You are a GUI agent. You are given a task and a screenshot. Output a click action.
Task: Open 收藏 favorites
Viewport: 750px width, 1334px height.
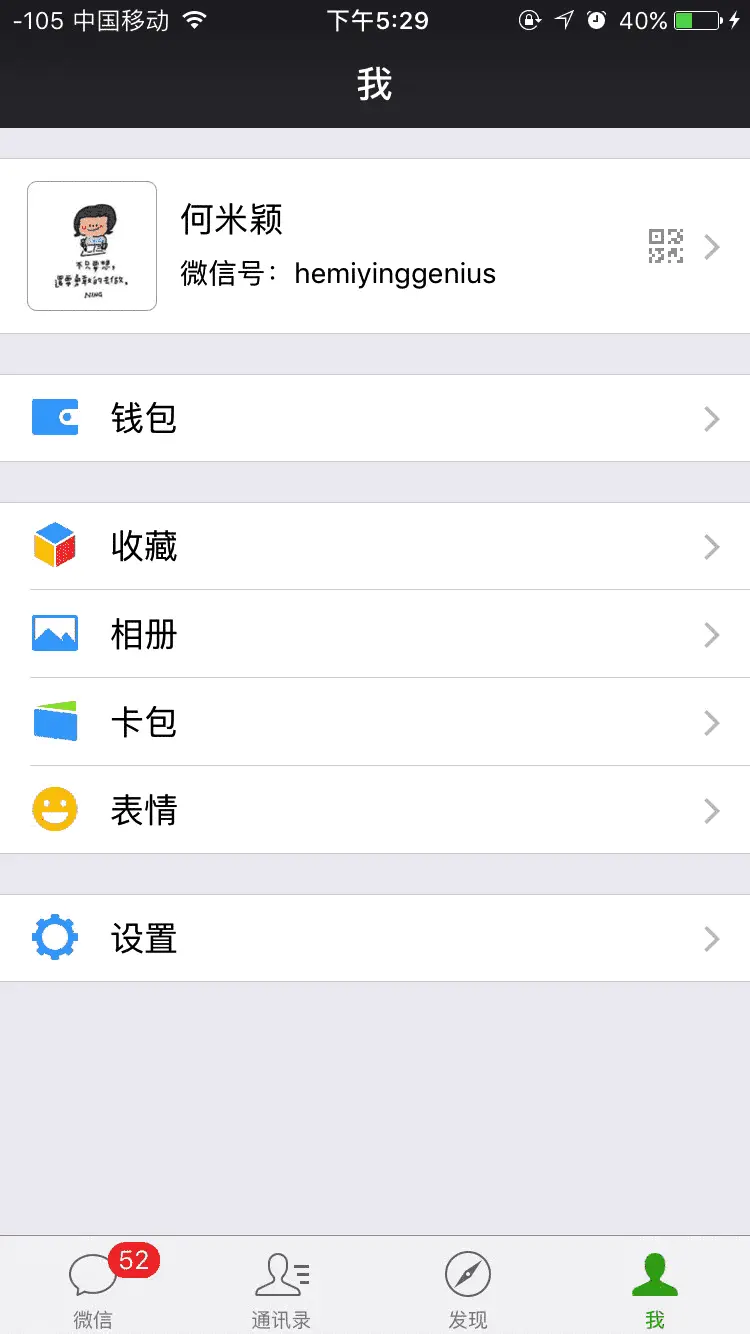(x=375, y=546)
